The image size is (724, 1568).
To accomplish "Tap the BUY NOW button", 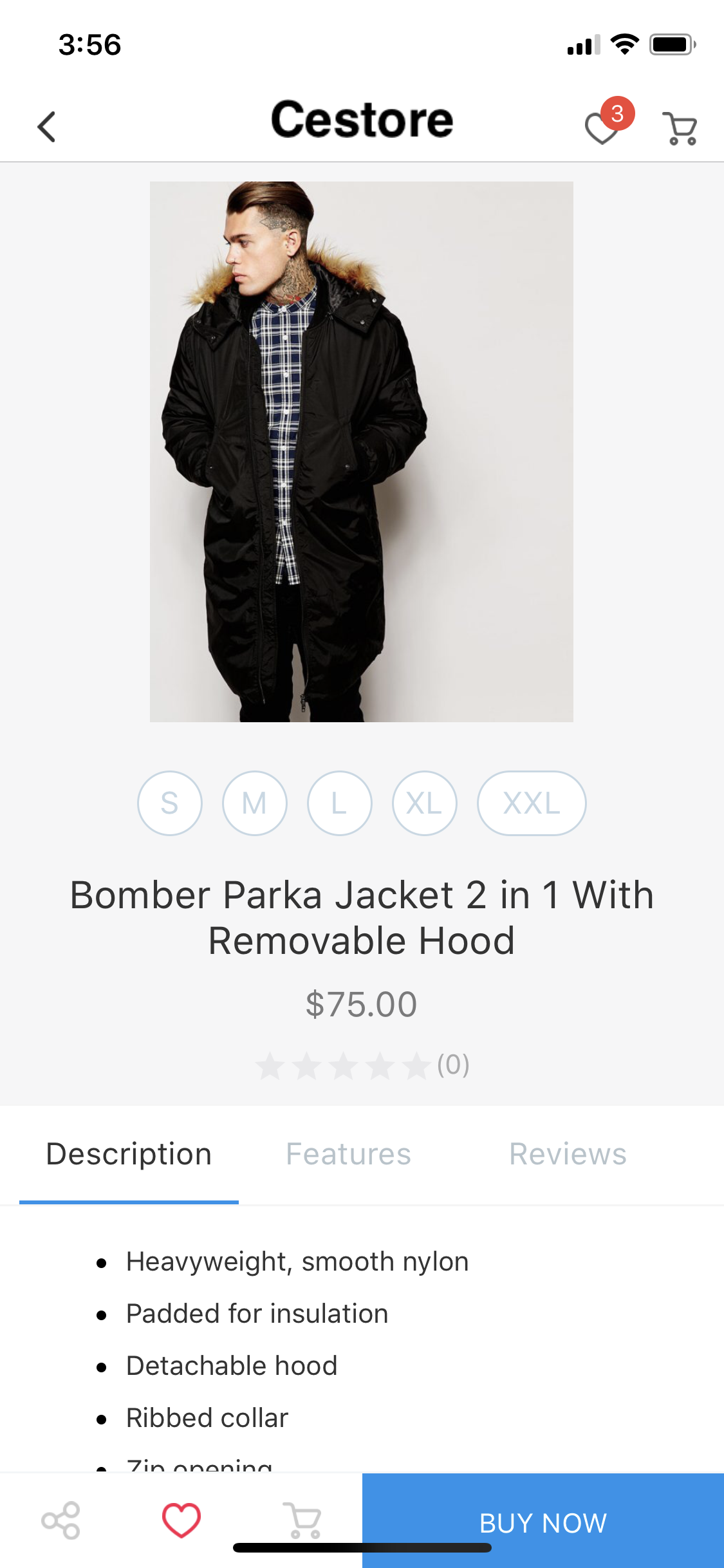I will coord(543,1522).
